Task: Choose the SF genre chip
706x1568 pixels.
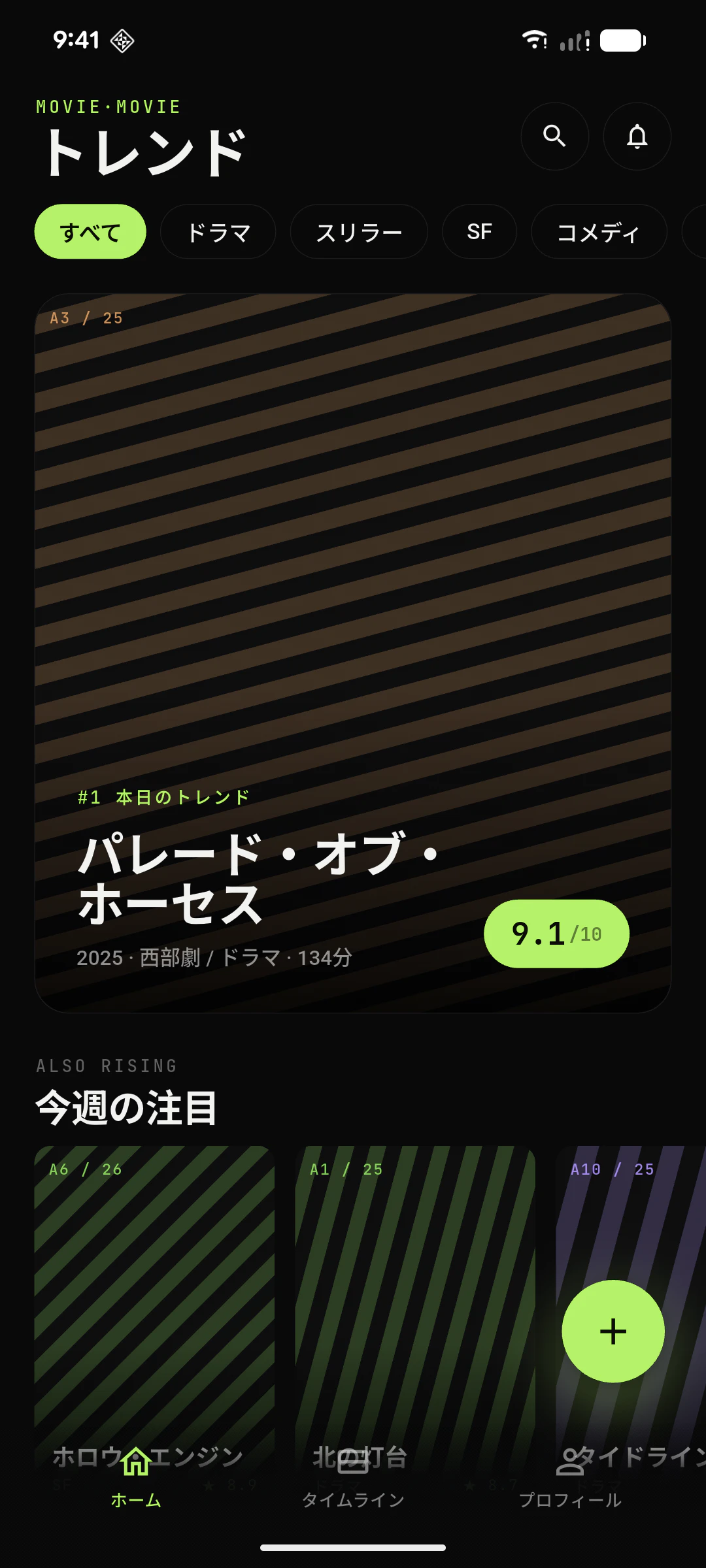Action: [479, 232]
